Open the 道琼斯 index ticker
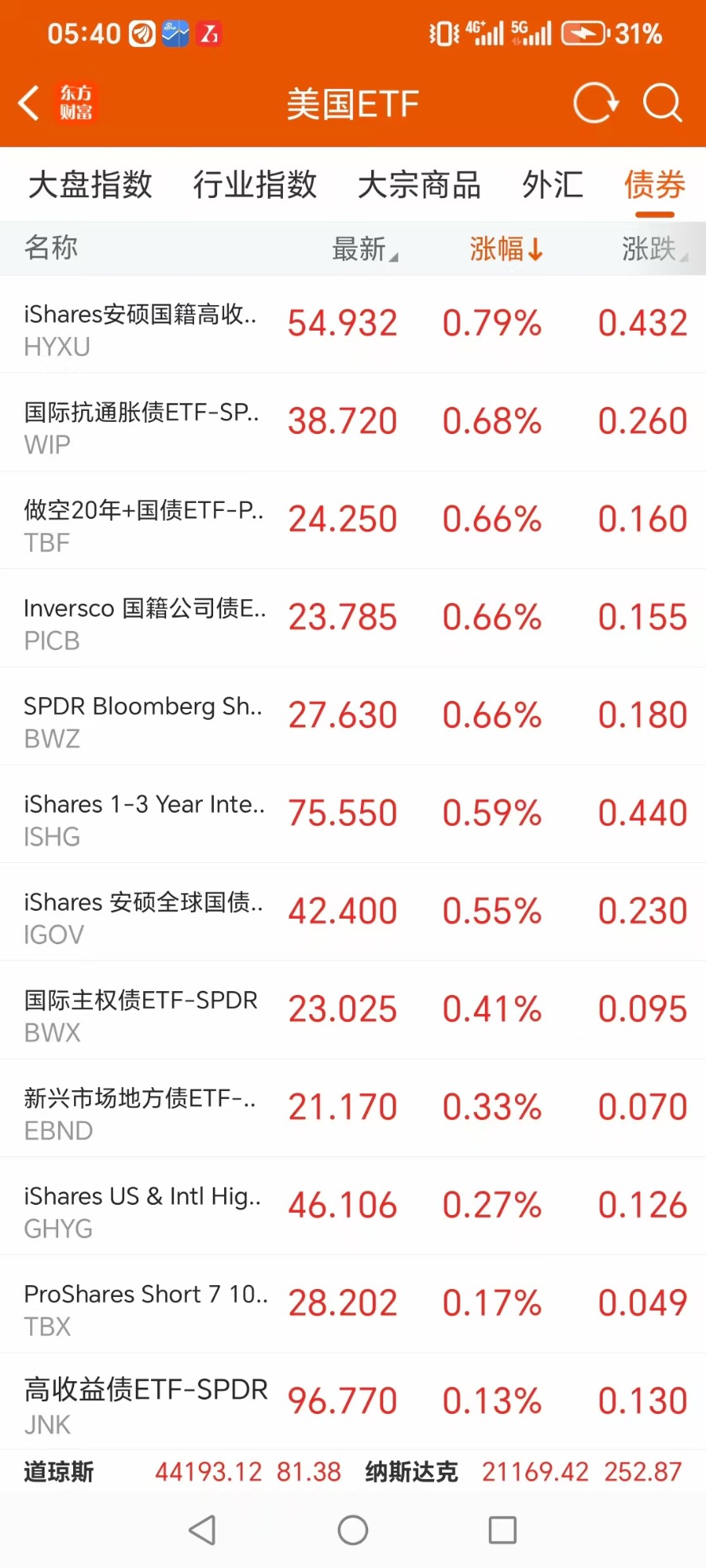The width and height of the screenshot is (706, 1568). coord(182,1472)
